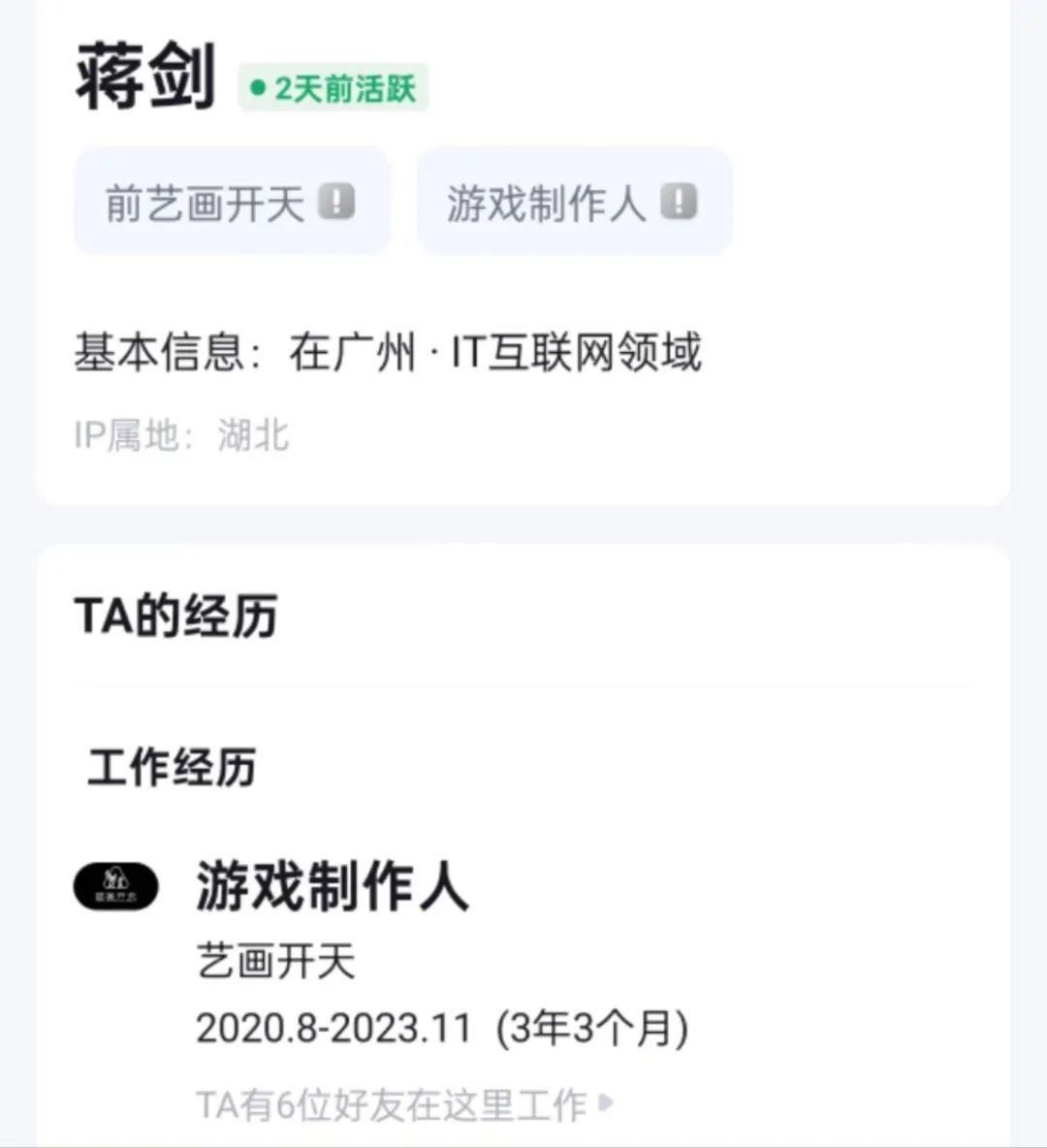
Task: Tap the 前艺画开天 tag chip
Action: click(x=231, y=203)
